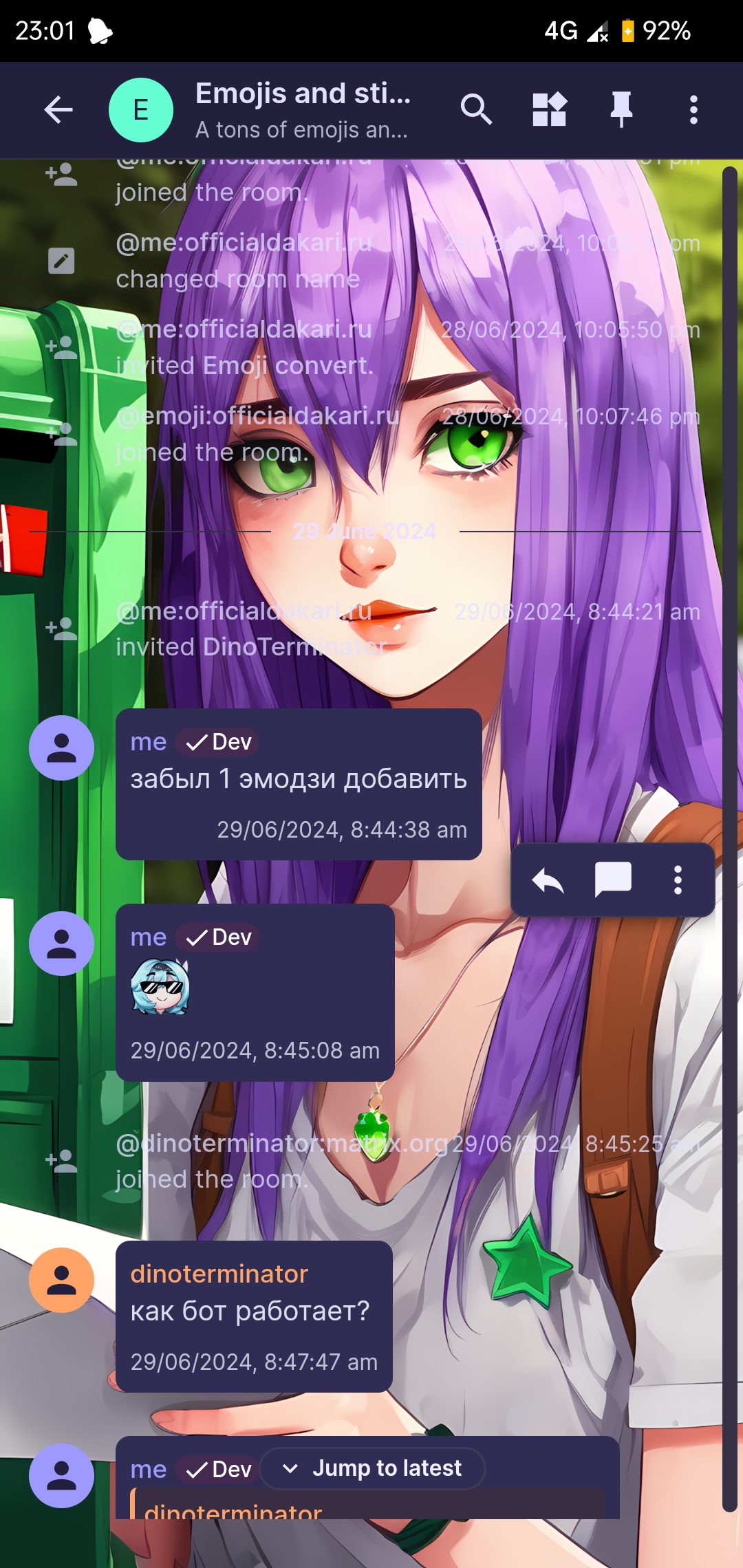Open dinoterminator's orange avatar
This screenshot has width=743, height=1568.
pyautogui.click(x=61, y=1280)
